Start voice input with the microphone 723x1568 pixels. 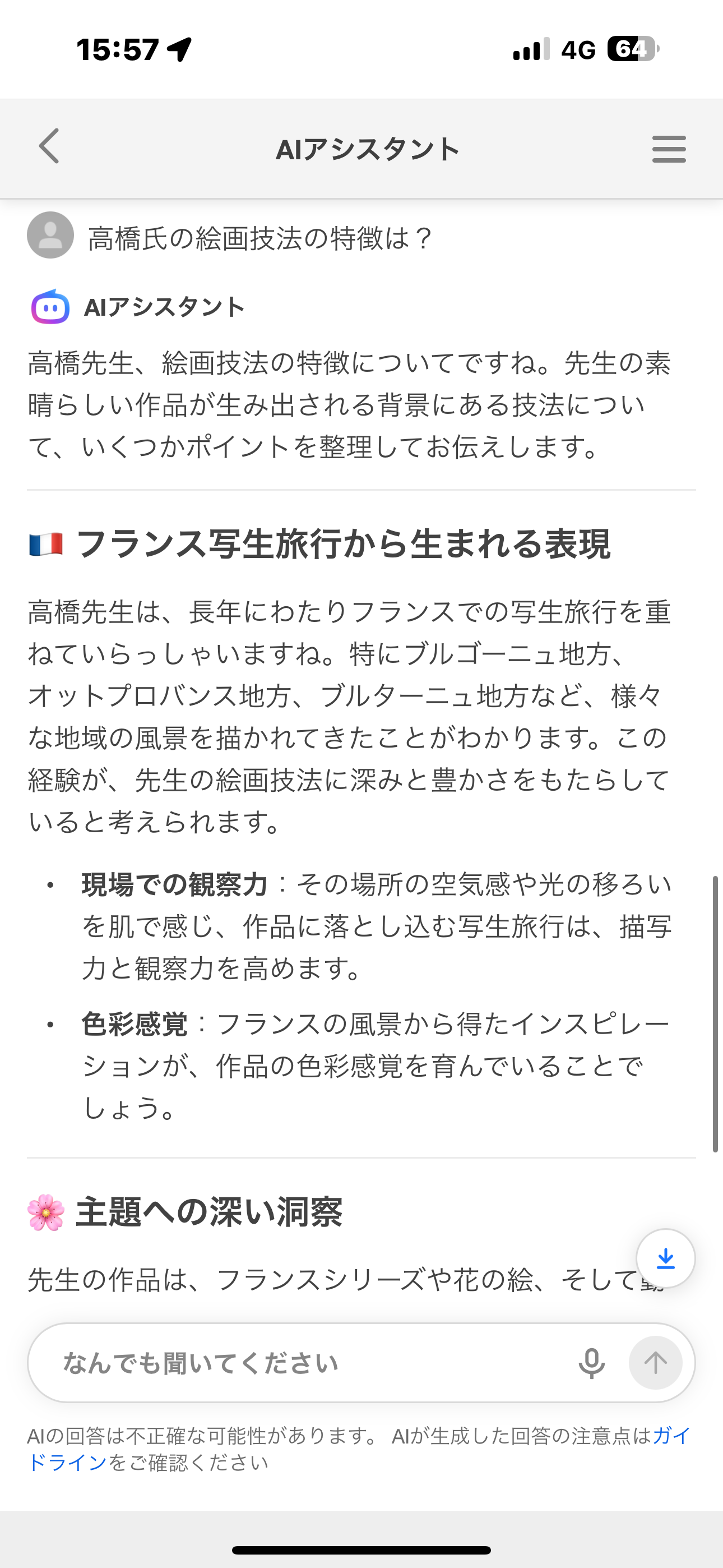pyautogui.click(x=591, y=1363)
